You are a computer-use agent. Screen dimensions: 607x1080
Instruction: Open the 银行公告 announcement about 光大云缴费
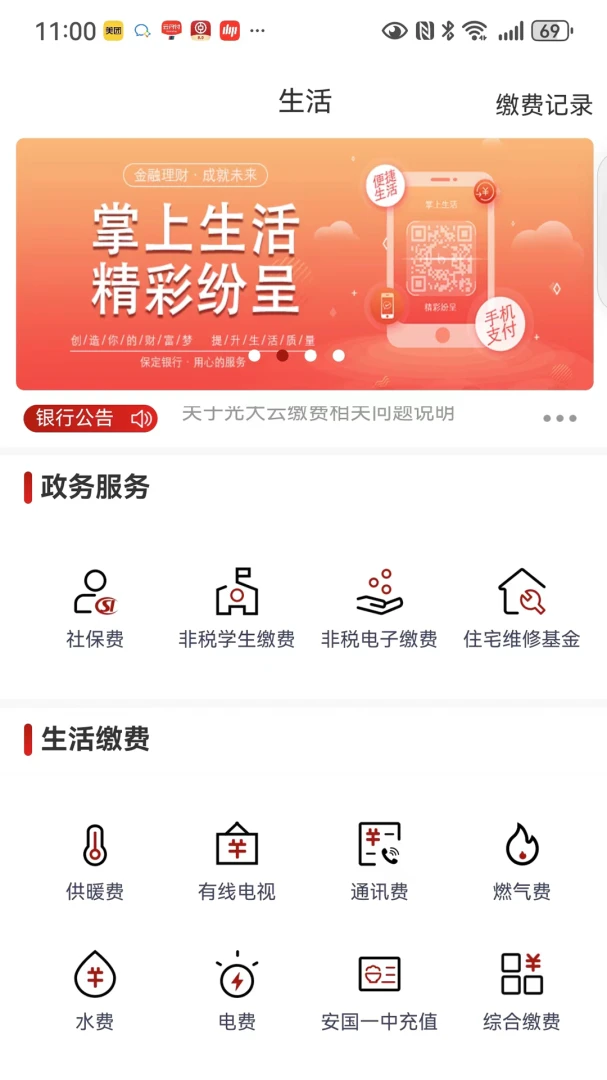(318, 414)
